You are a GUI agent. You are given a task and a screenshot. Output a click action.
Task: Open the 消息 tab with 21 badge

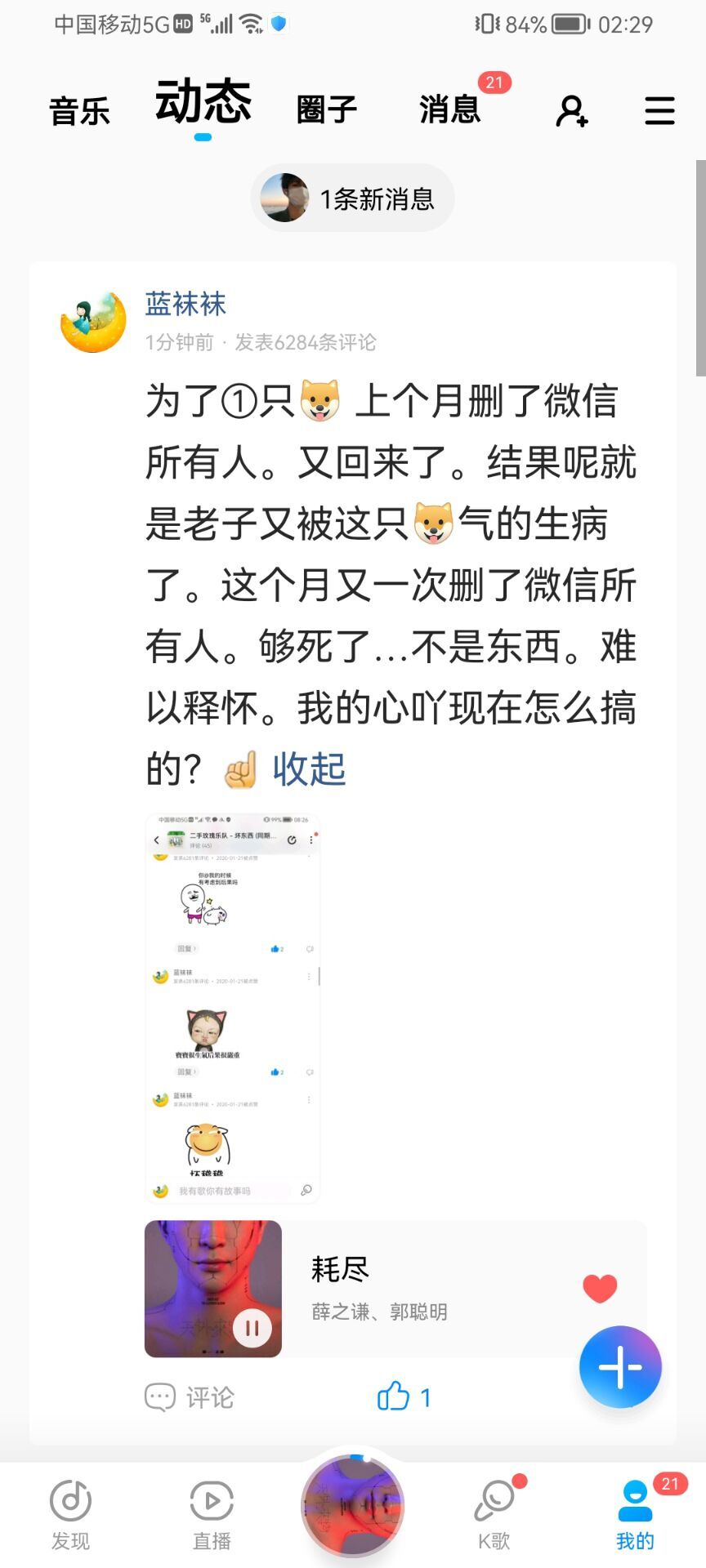click(x=449, y=109)
